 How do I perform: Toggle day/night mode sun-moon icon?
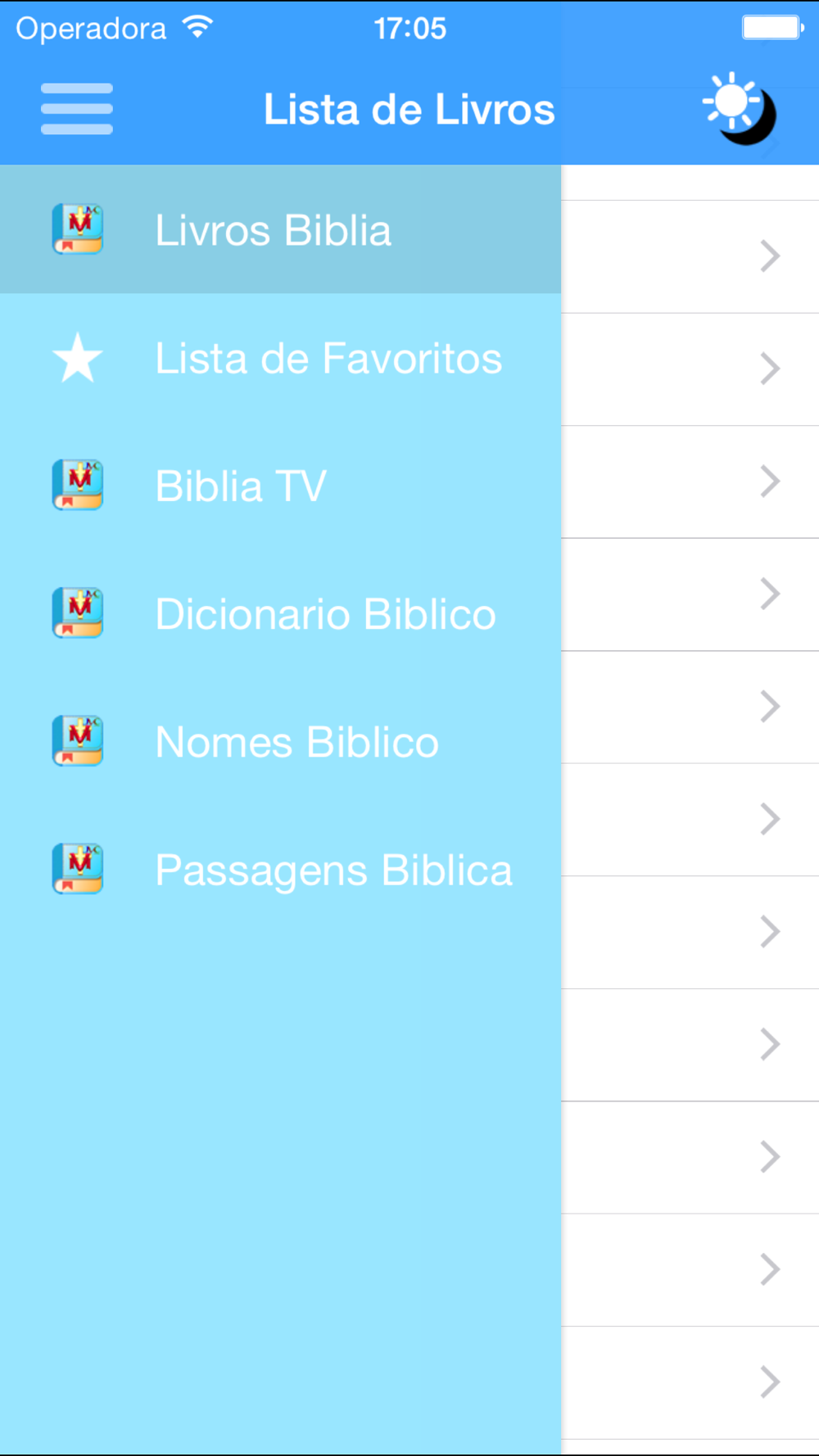pos(740,109)
